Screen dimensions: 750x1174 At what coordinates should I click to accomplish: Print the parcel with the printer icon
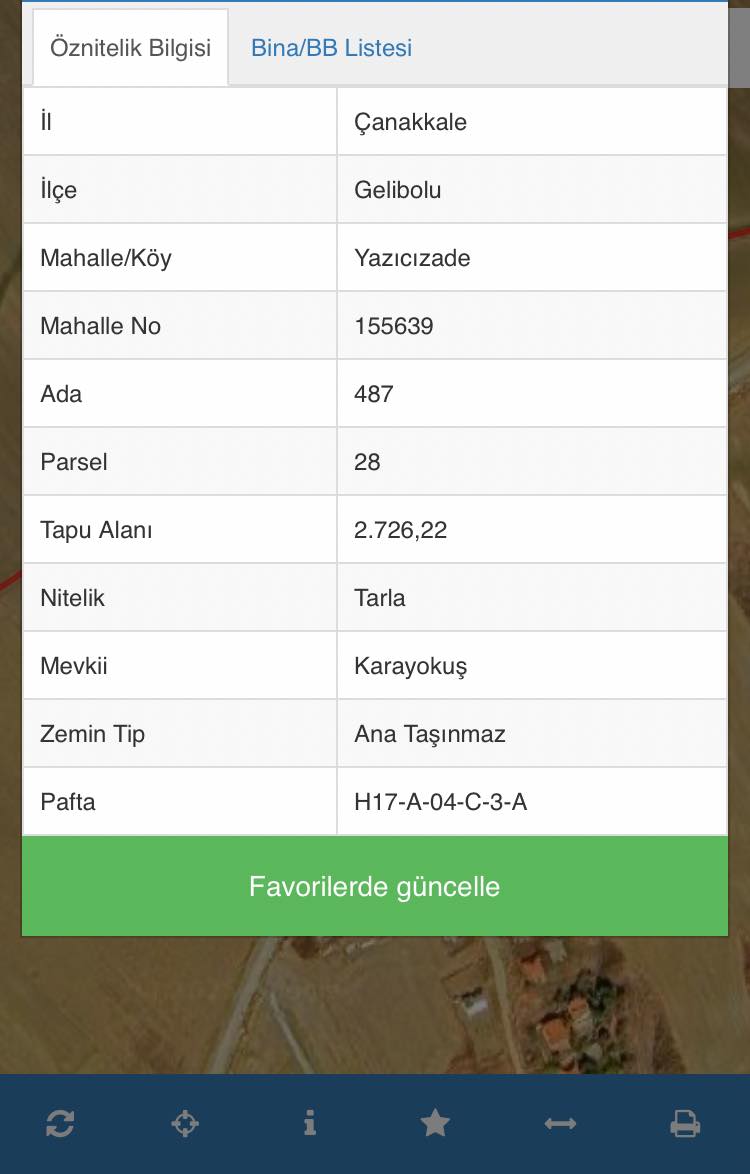(x=685, y=1124)
